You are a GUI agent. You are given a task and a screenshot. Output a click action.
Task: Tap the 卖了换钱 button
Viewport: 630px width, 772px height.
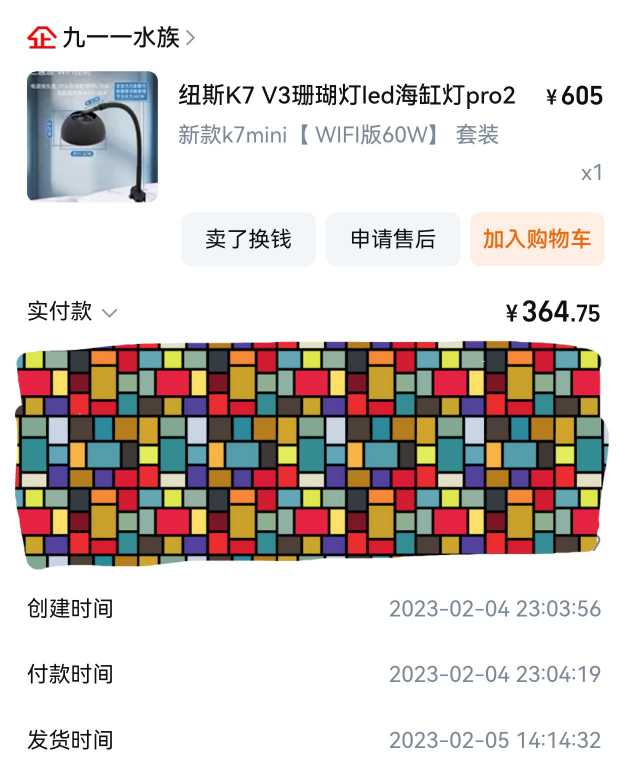click(248, 239)
